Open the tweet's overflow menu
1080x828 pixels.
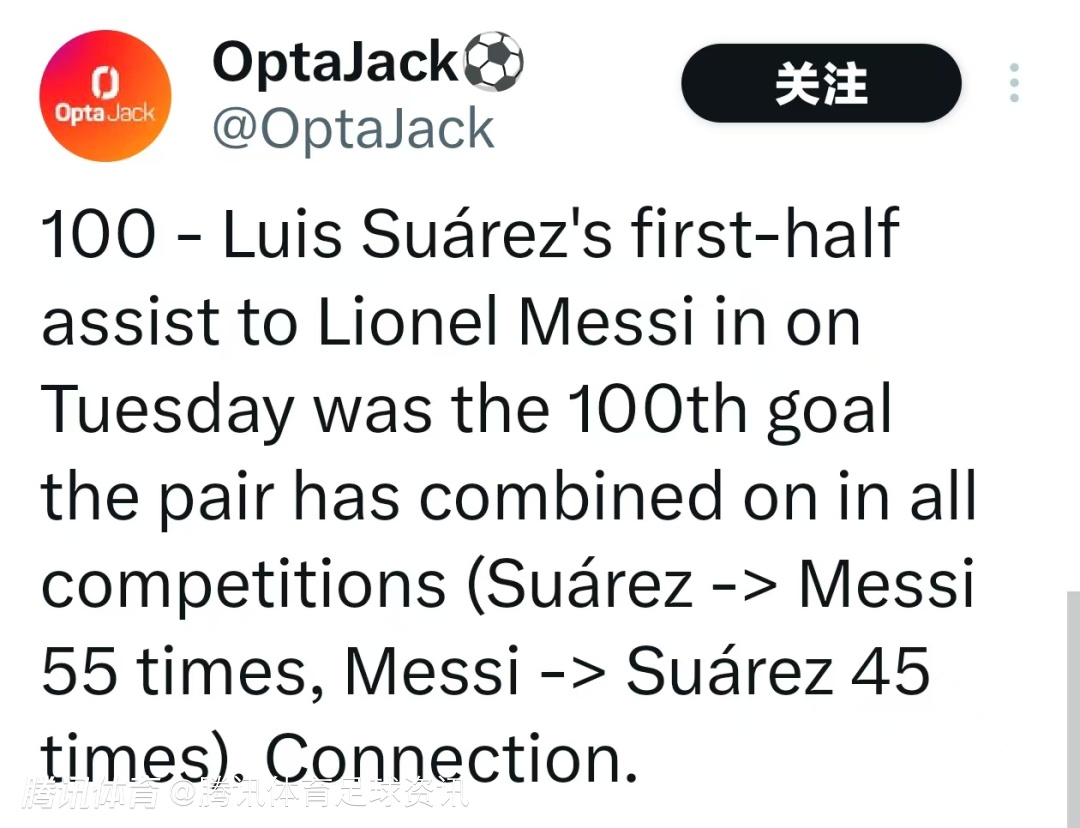[x=1014, y=84]
